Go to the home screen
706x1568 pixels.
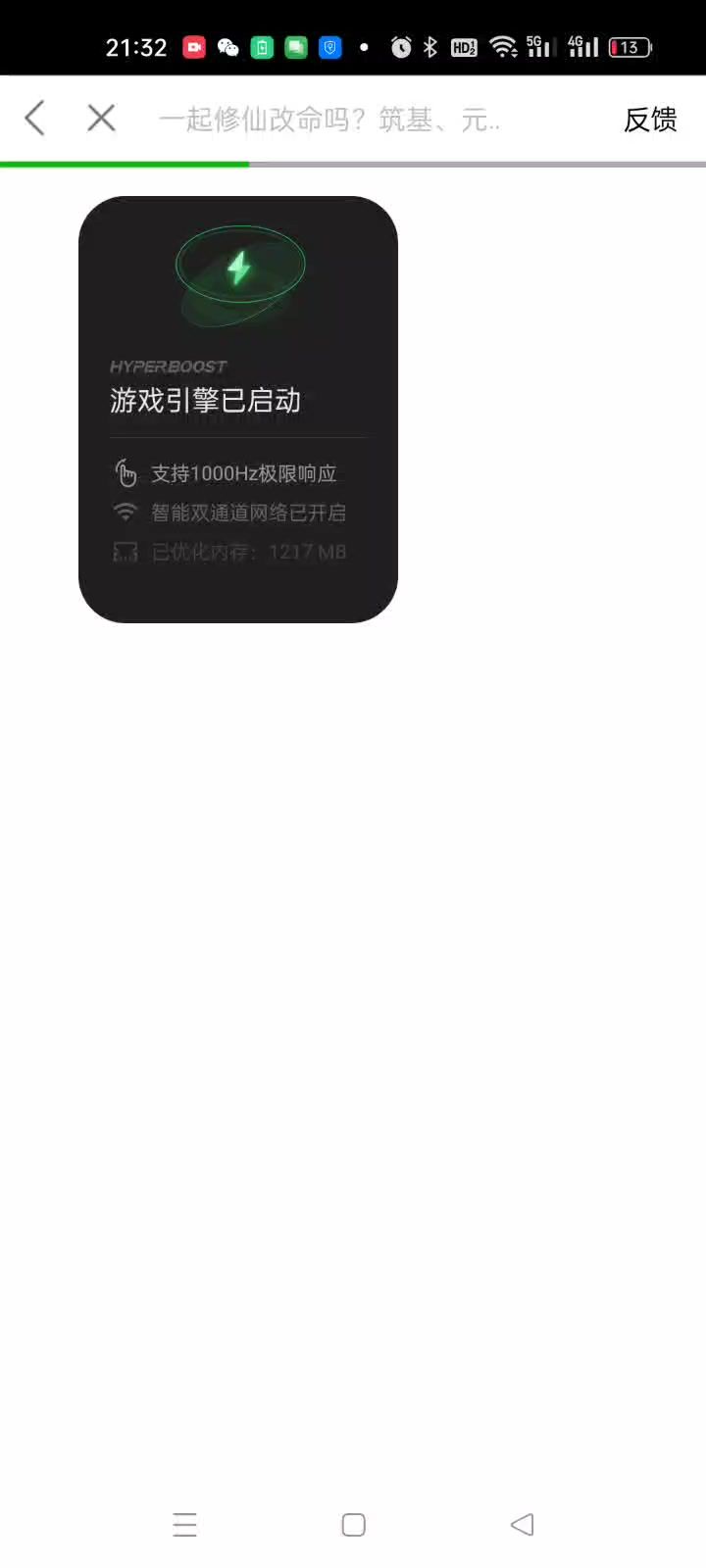click(353, 1524)
